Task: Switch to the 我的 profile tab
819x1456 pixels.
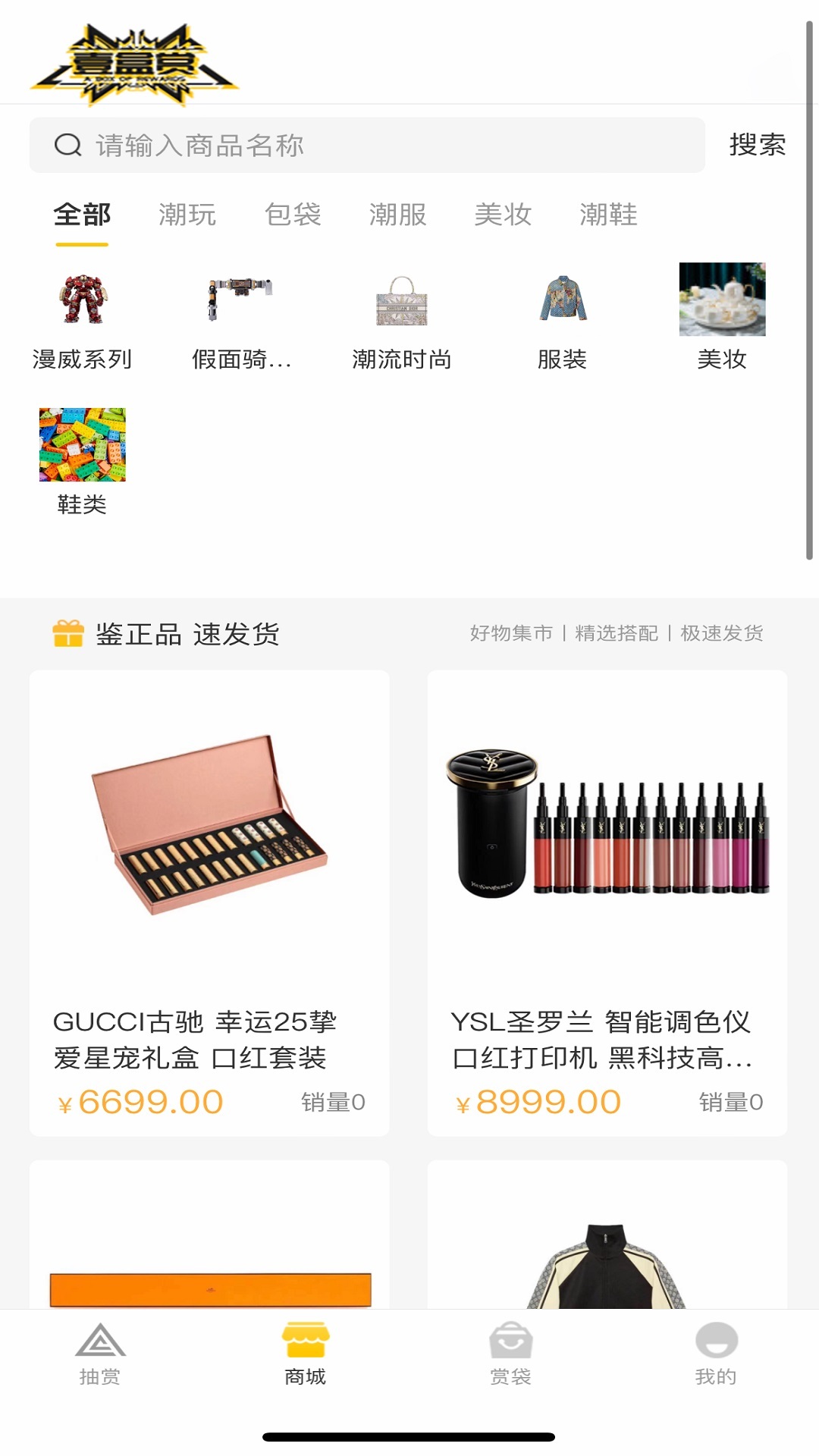Action: coord(716,1354)
